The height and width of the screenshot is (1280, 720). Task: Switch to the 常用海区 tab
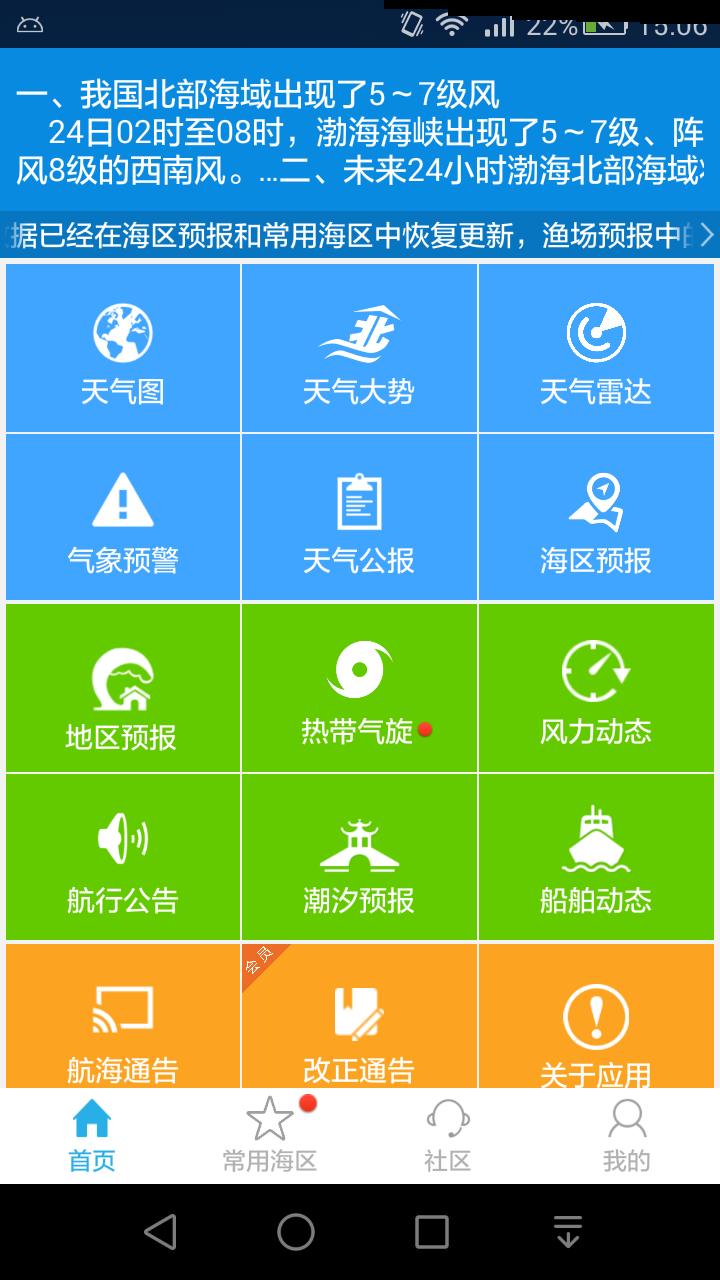[270, 1135]
